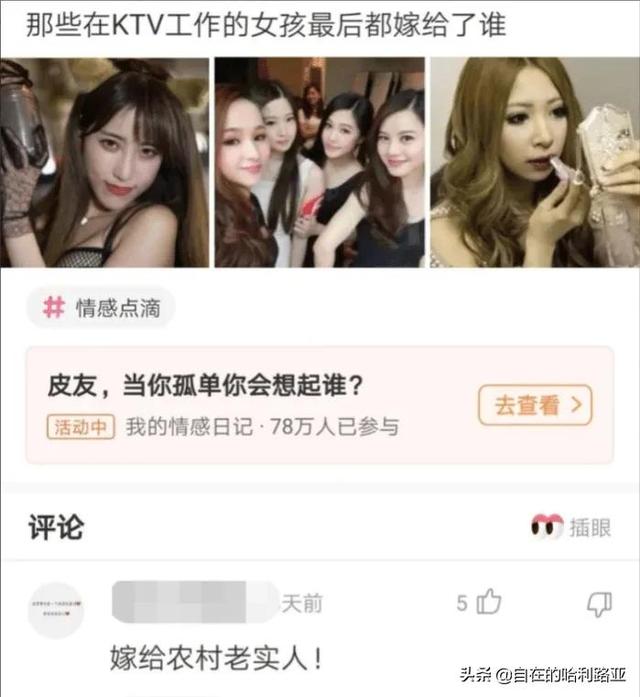Open the first post photo
Viewport: 640px width, 697px height.
tap(105, 162)
